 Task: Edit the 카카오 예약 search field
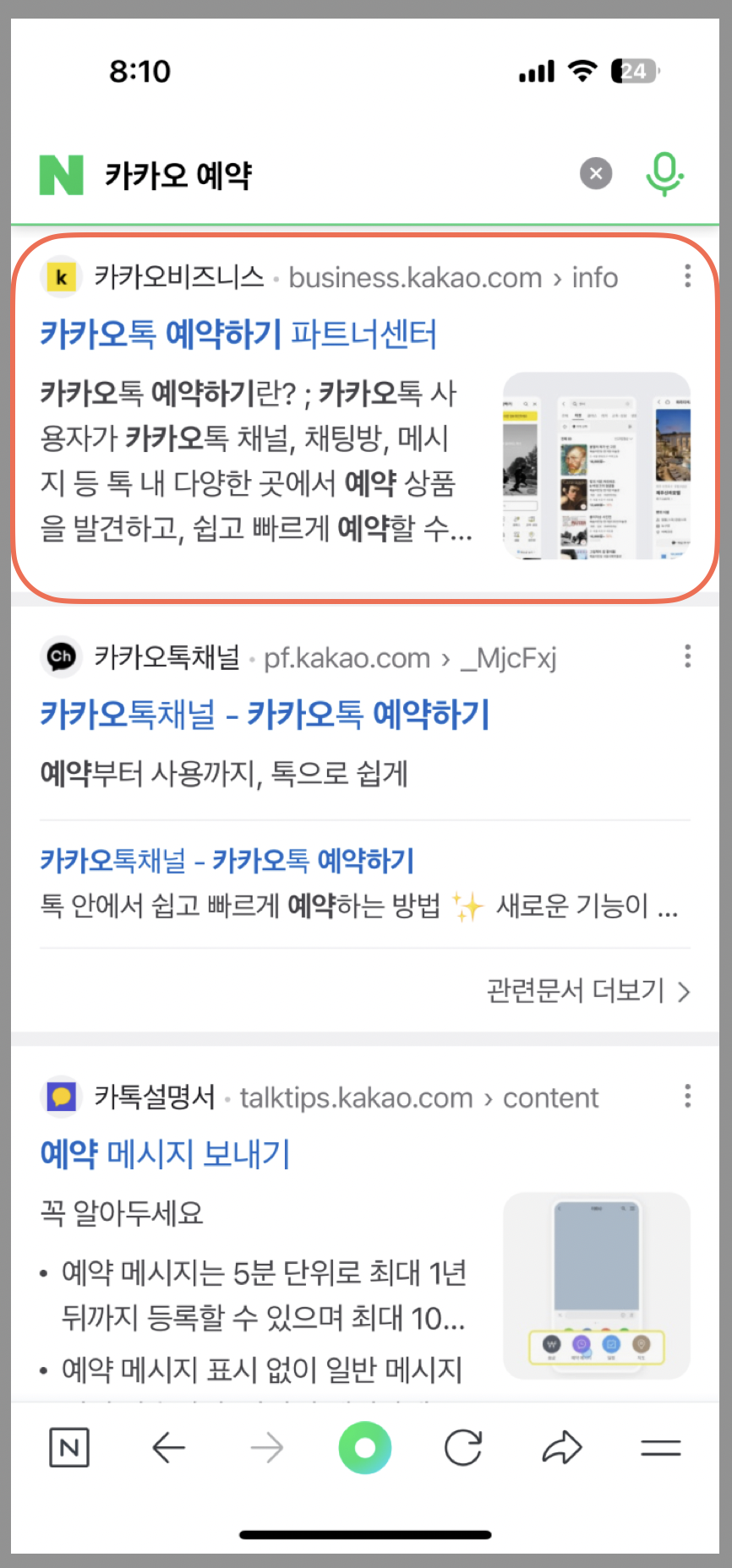(338, 176)
